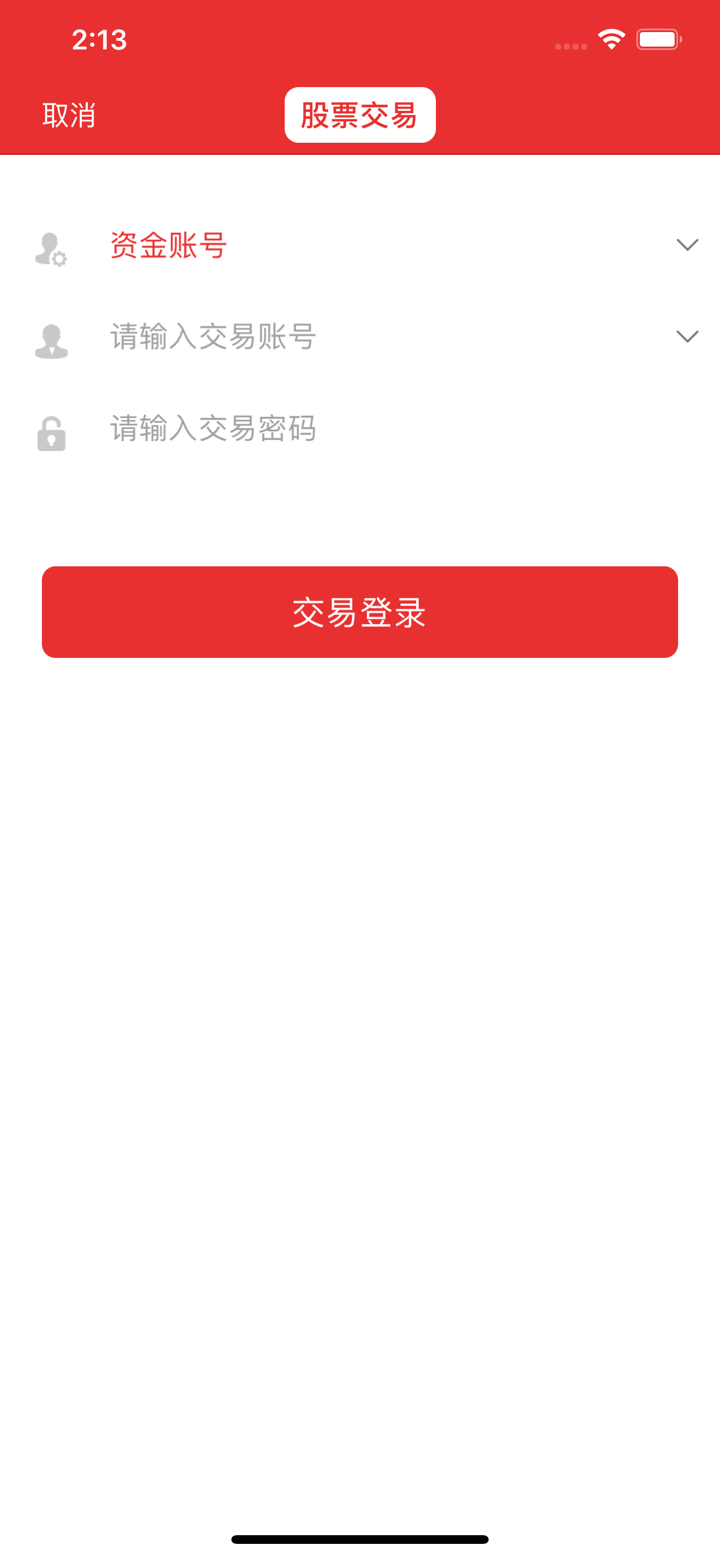The height and width of the screenshot is (1558, 720).
Task: Enter the 请输入交易密码 password field
Action: [x=380, y=429]
